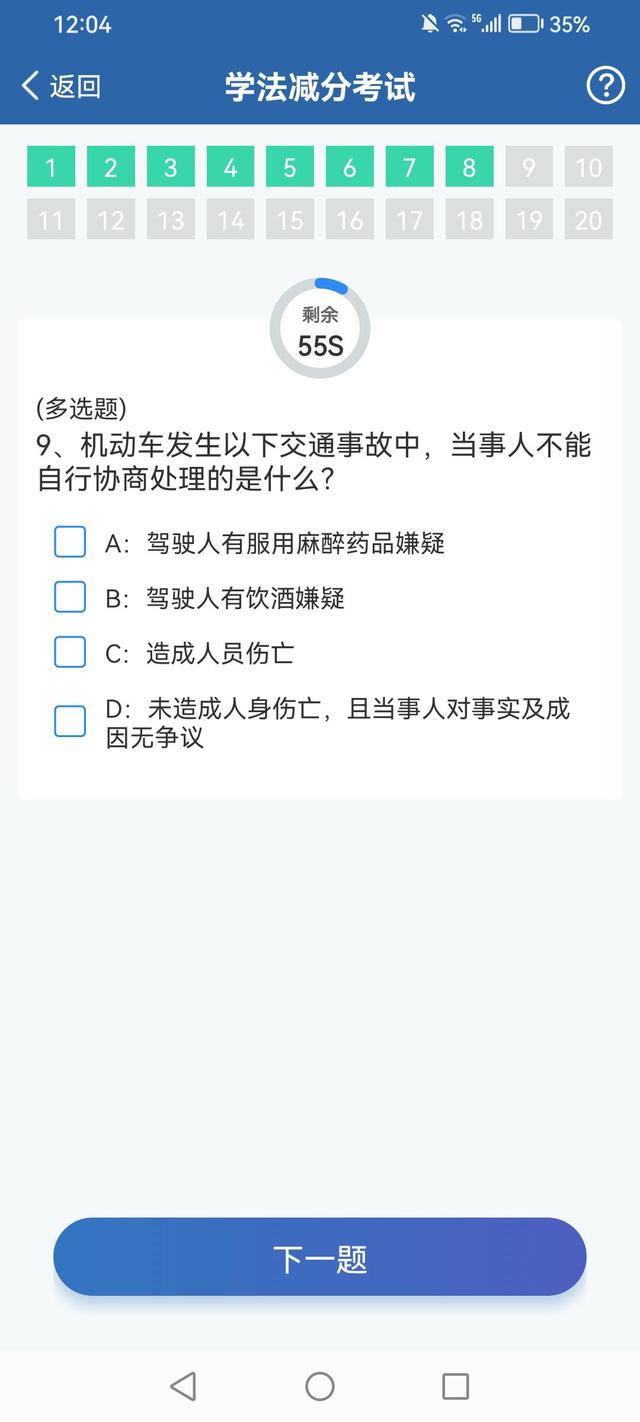This screenshot has height=1422, width=640.
Task: Tap 下一题 to go to the next question
Action: point(320,1257)
